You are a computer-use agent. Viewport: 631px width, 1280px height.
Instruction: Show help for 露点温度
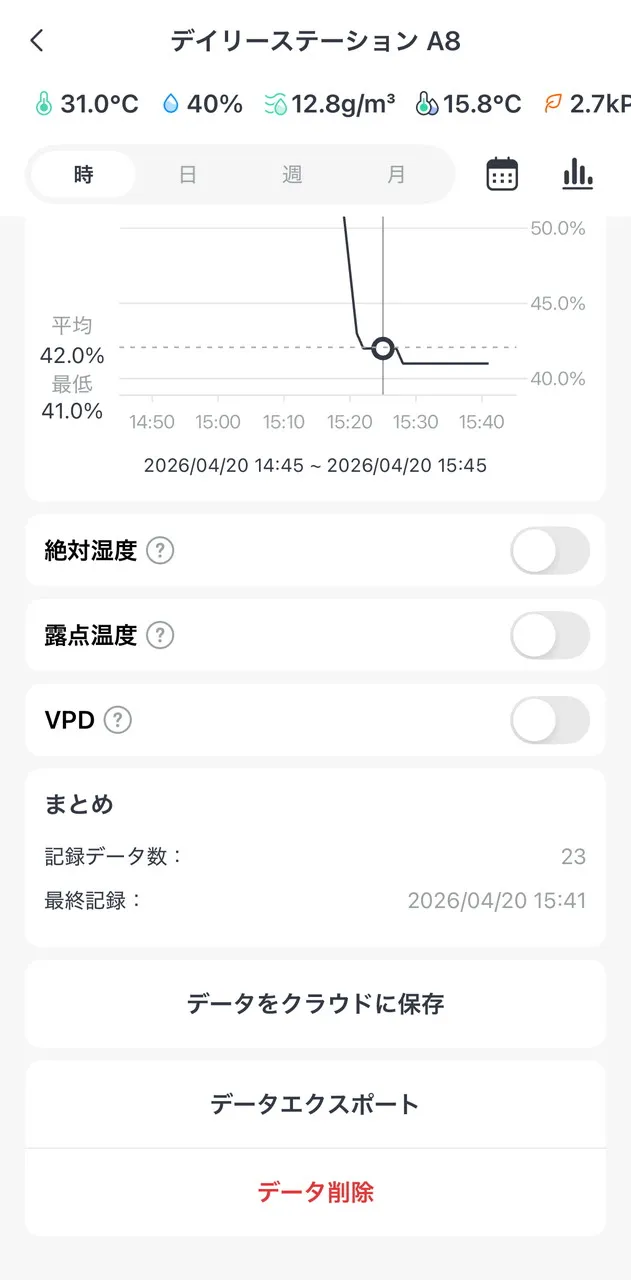(x=160, y=636)
